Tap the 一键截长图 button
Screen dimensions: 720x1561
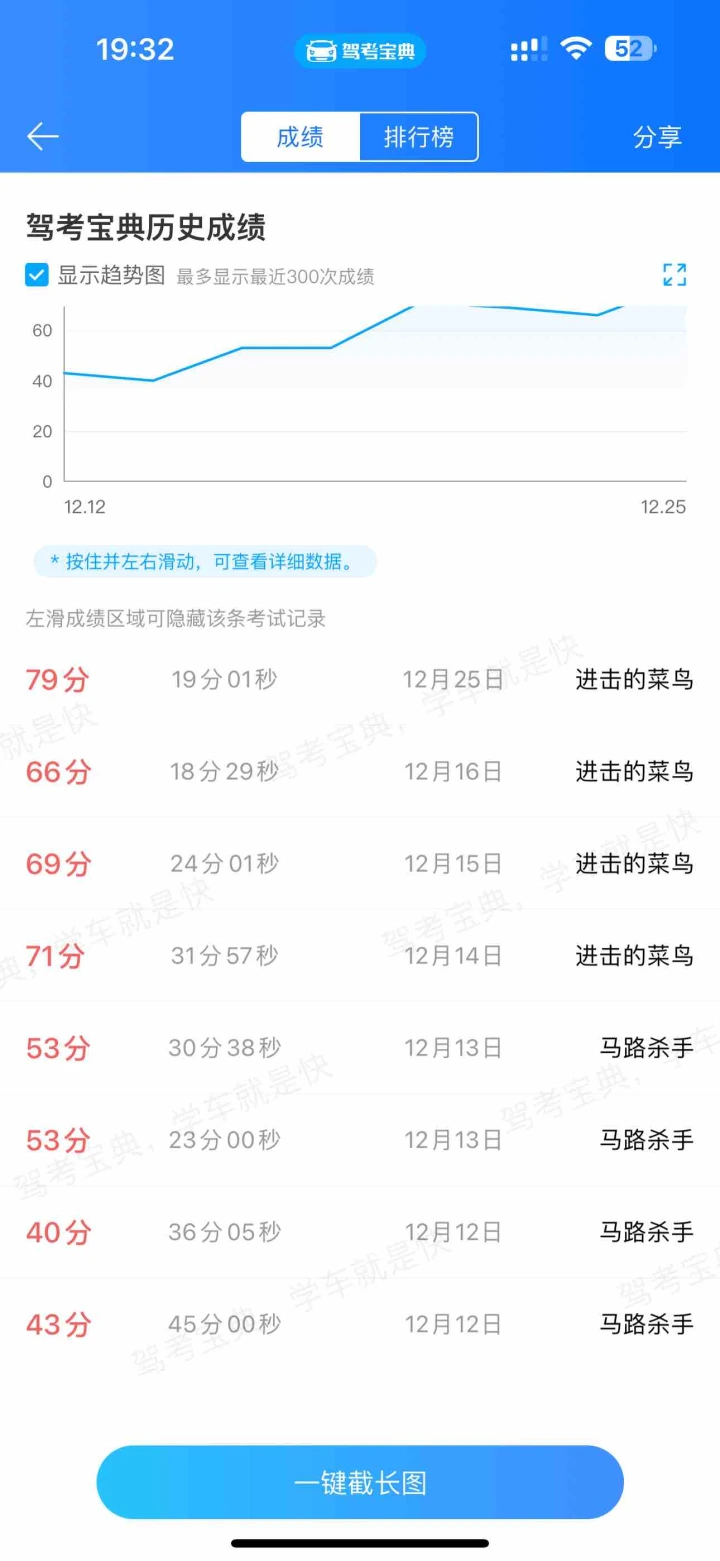click(x=360, y=1482)
